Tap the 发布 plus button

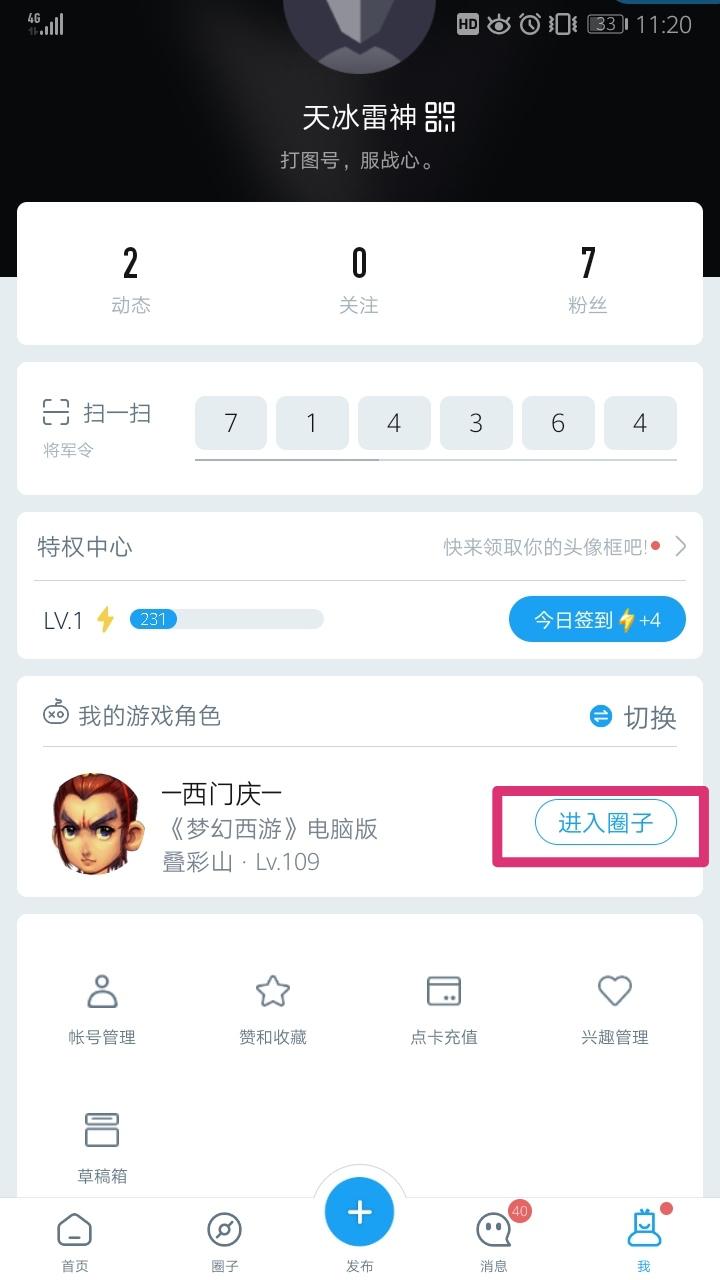click(359, 1213)
